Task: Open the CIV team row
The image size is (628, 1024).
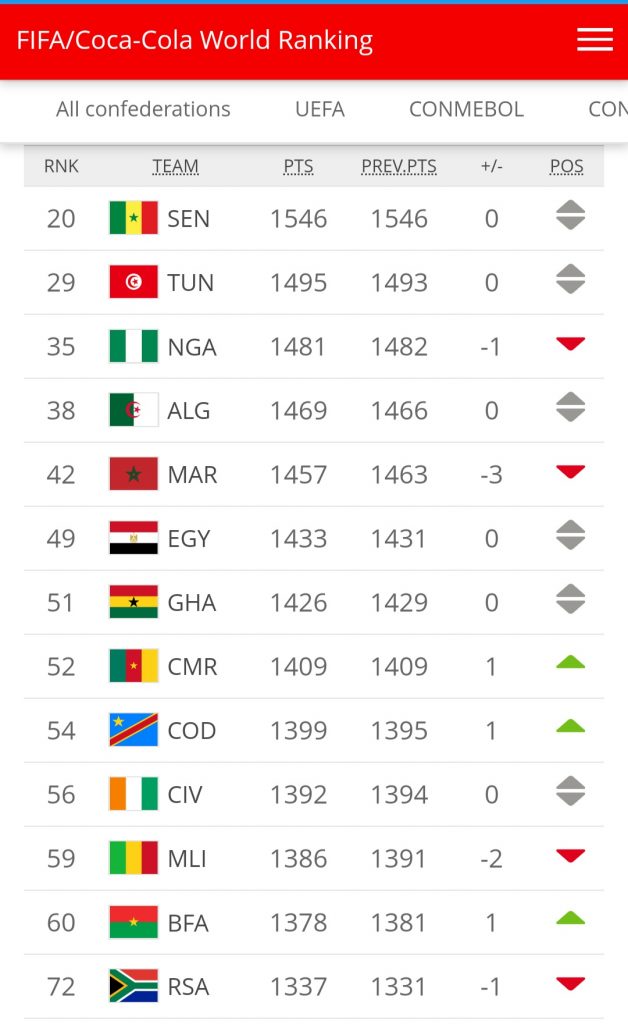Action: [314, 794]
